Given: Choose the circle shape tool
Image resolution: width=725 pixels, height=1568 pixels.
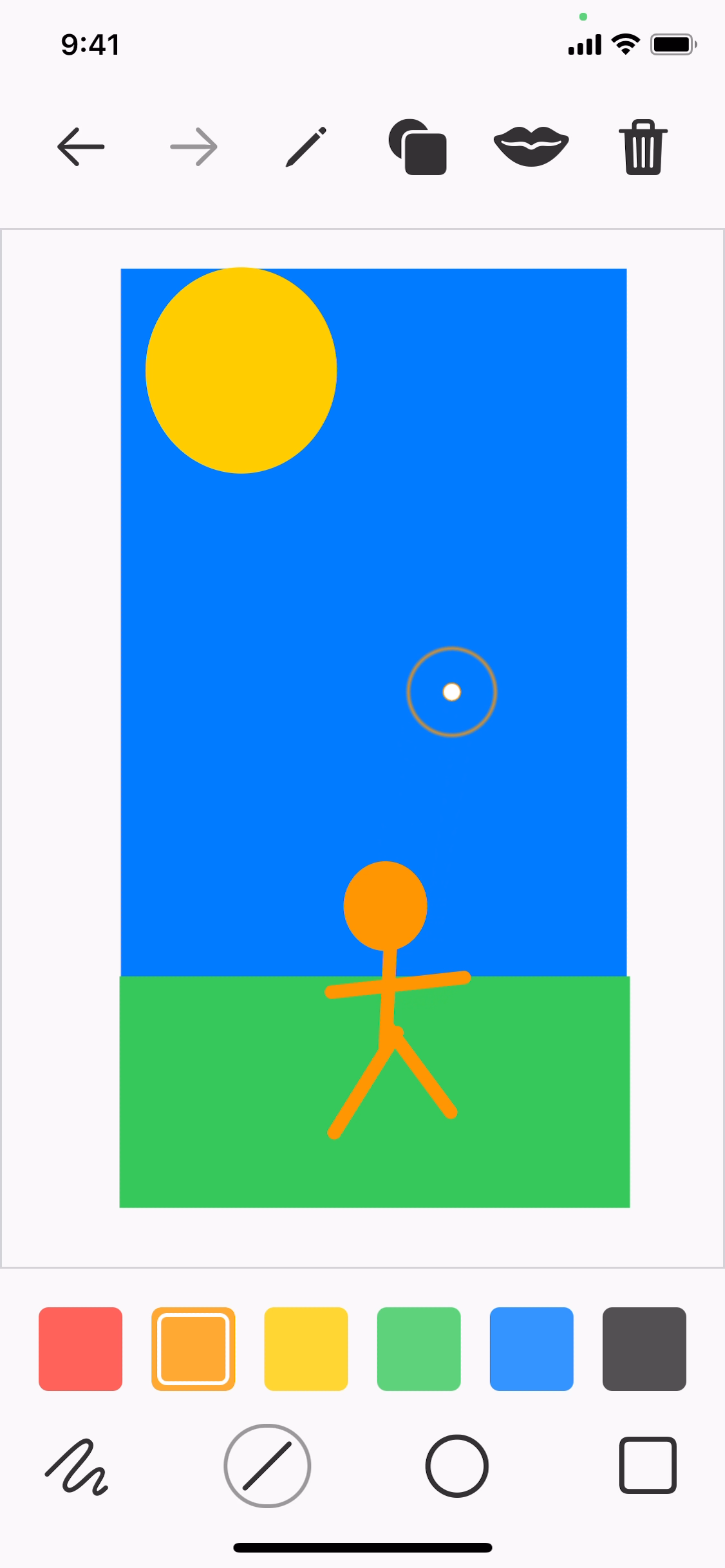Looking at the screenshot, I should [x=457, y=1466].
